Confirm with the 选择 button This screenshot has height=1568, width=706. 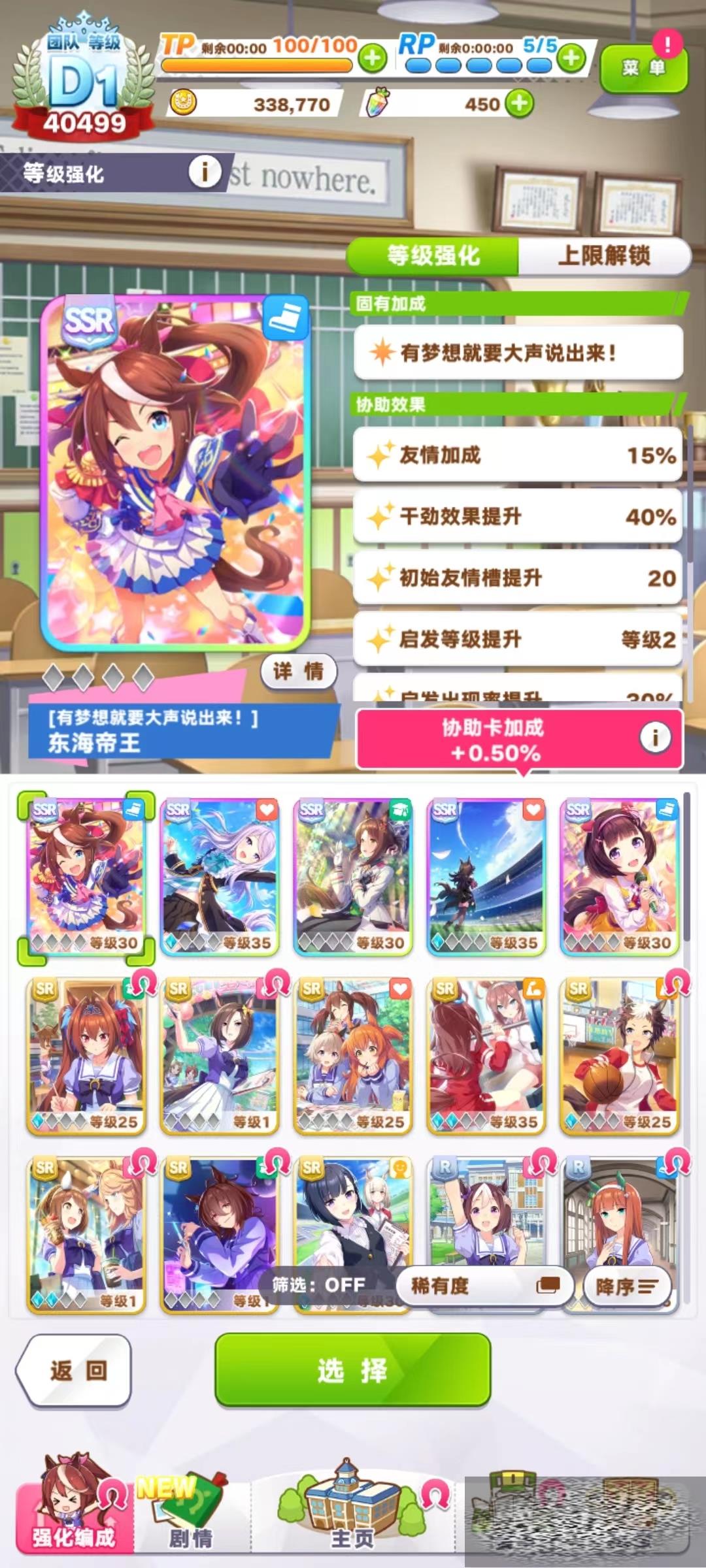(352, 1370)
